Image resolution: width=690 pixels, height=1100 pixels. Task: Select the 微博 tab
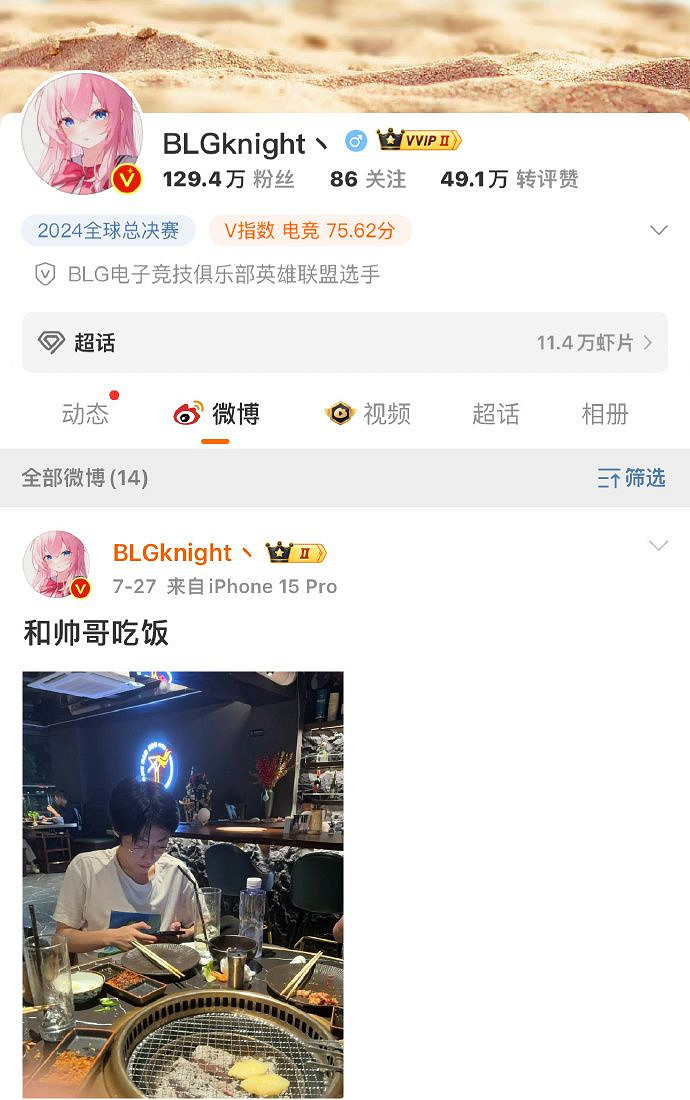pyautogui.click(x=216, y=414)
